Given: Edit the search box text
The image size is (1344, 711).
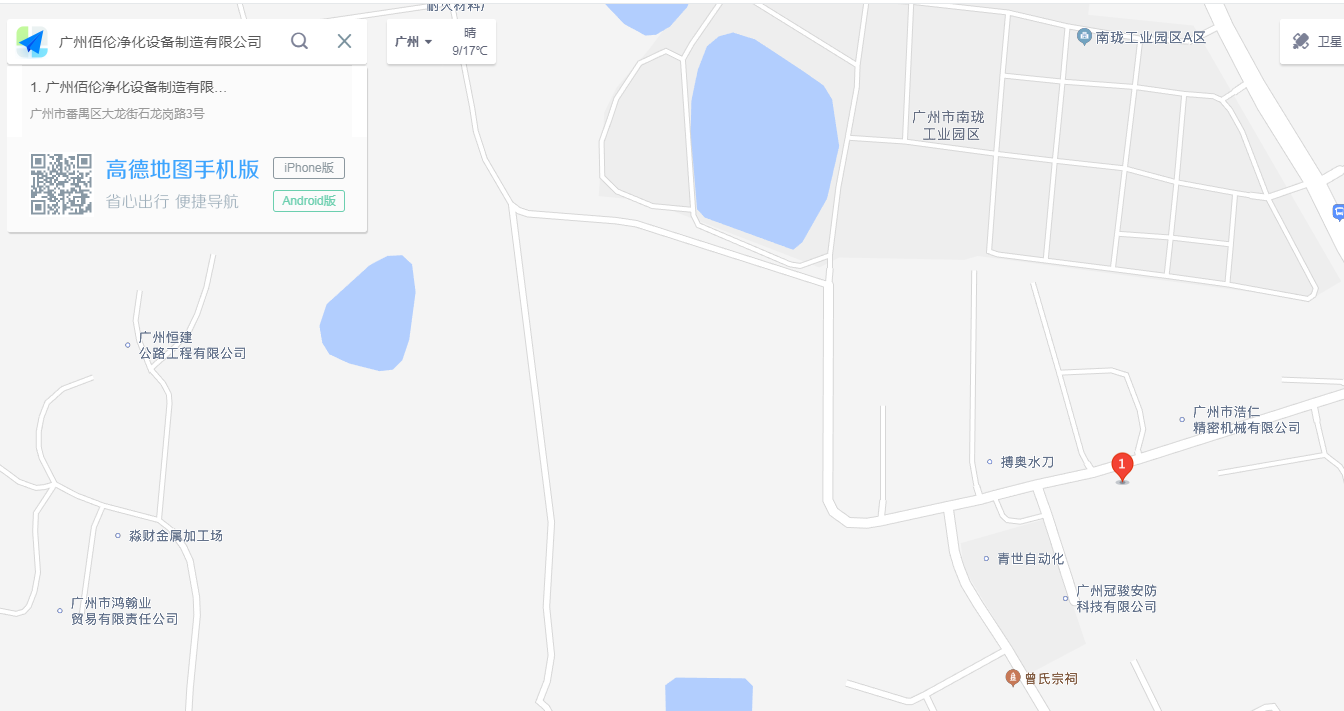Looking at the screenshot, I should (160, 42).
